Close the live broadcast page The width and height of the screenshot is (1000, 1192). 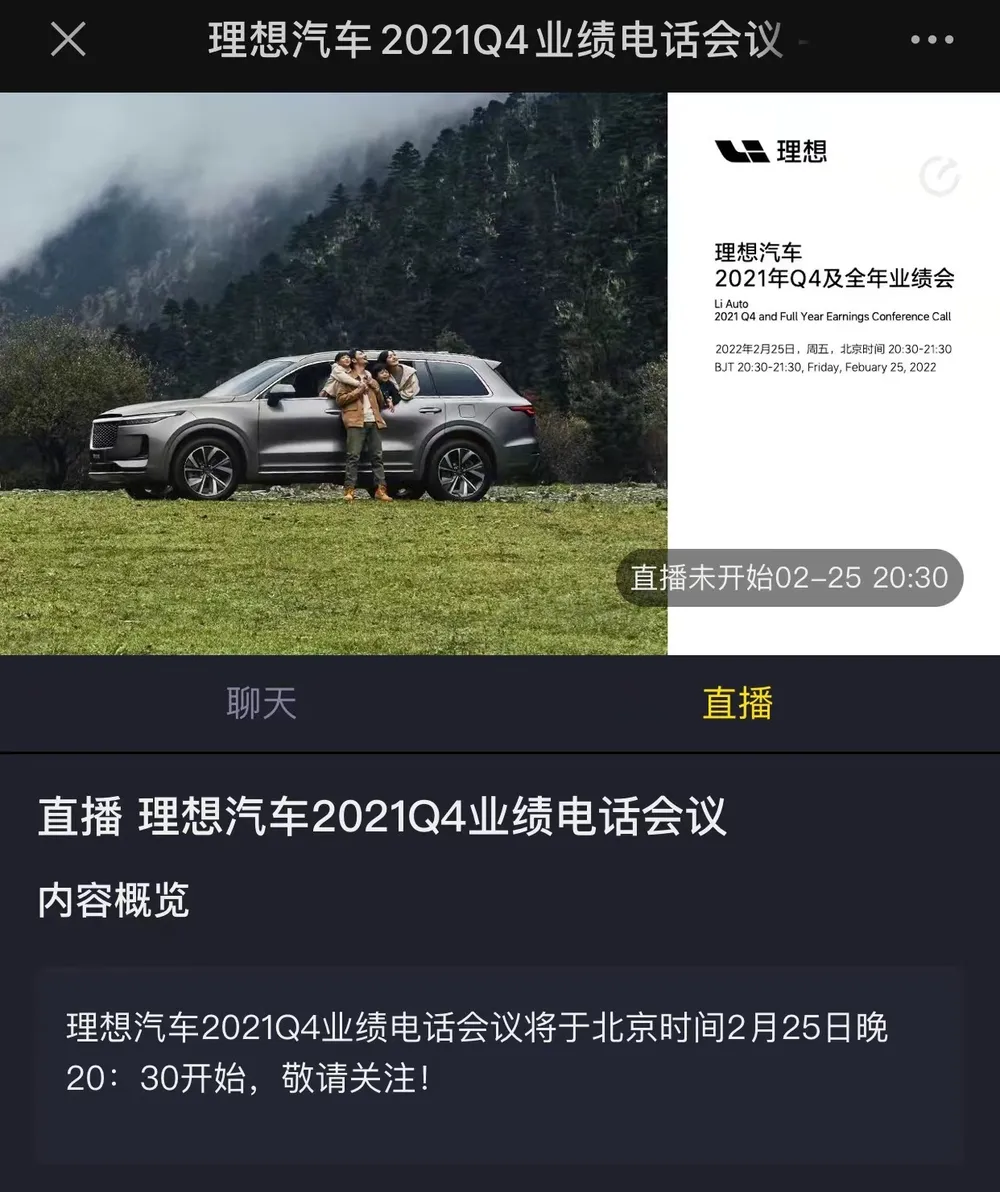[68, 40]
